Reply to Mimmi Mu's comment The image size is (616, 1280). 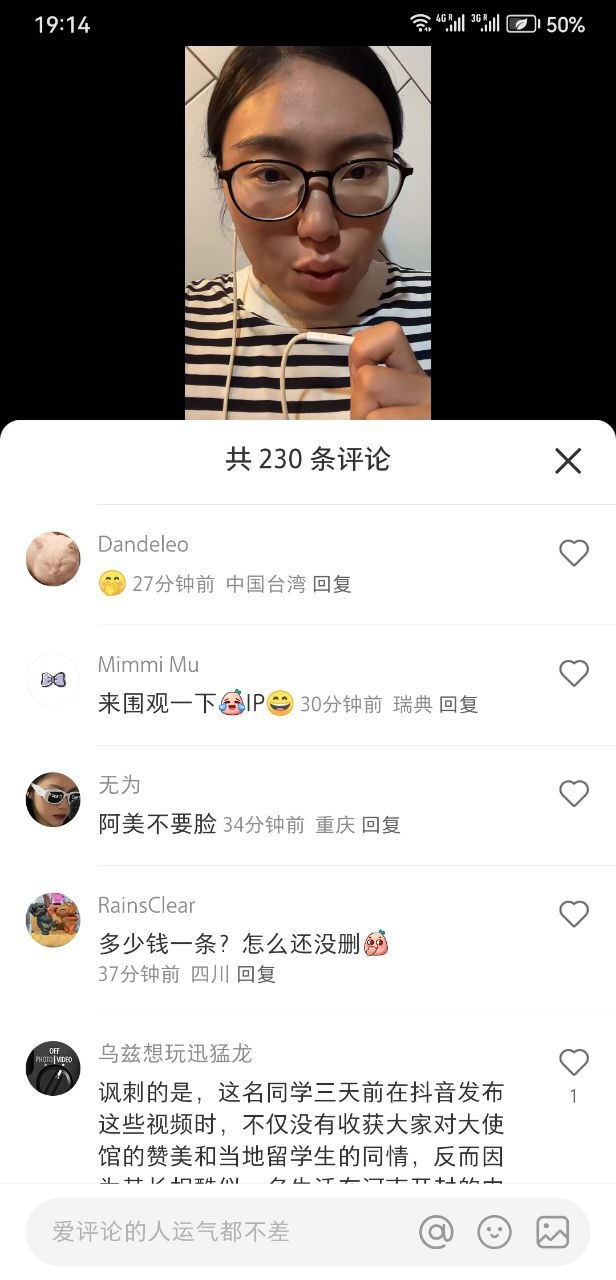[x=459, y=704]
